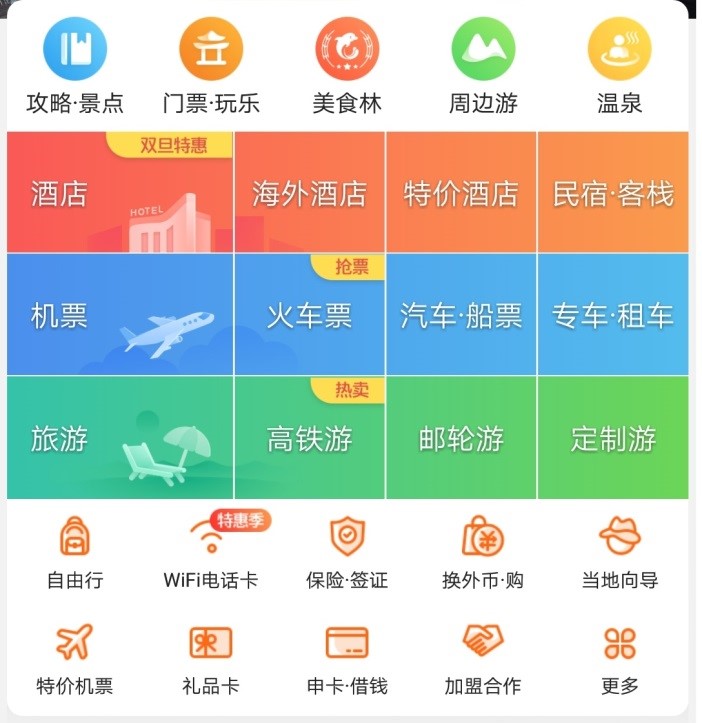702x723 pixels.
Task: Open 汽车·船票 bus and ferry tickets
Action: 461,315
